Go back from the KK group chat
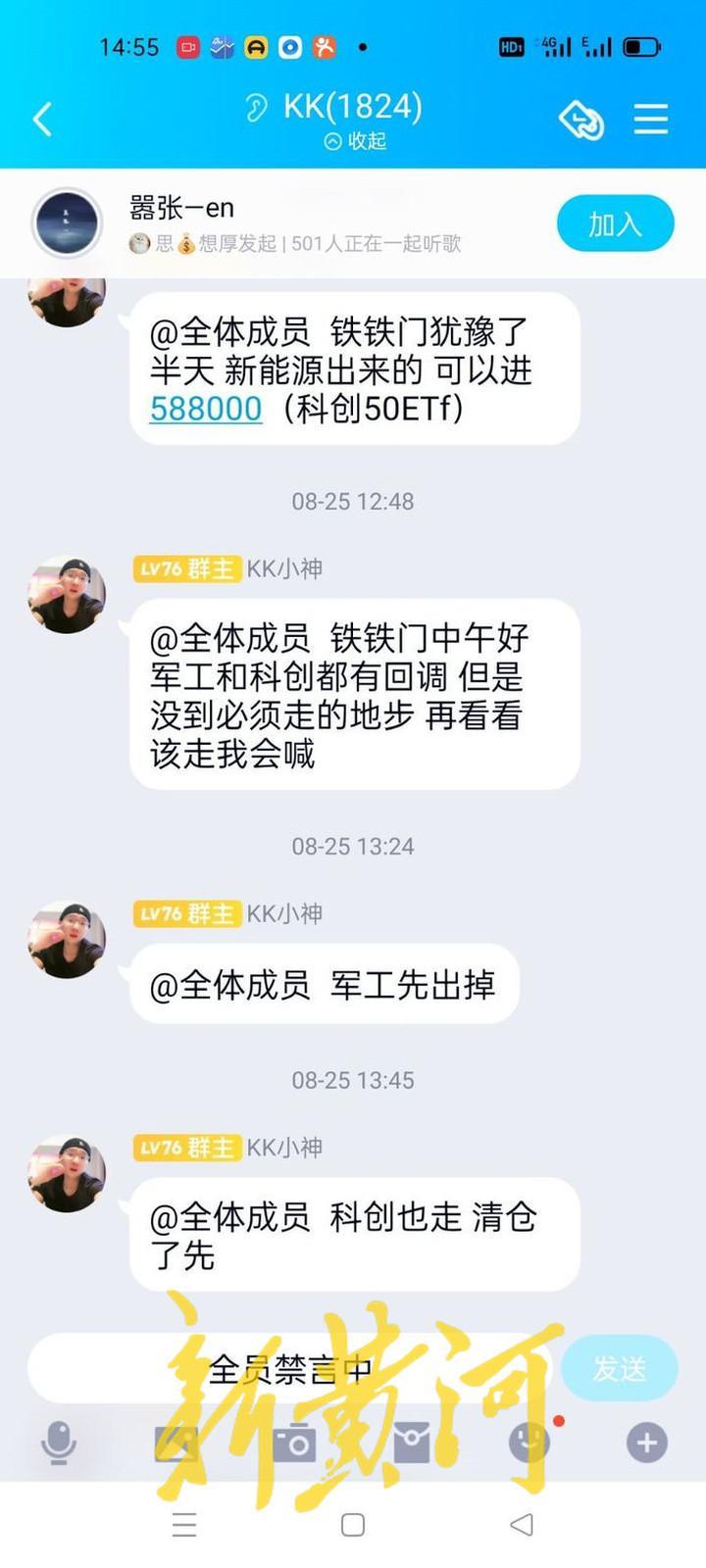Viewport: 706px width, 1568px height. [42, 120]
